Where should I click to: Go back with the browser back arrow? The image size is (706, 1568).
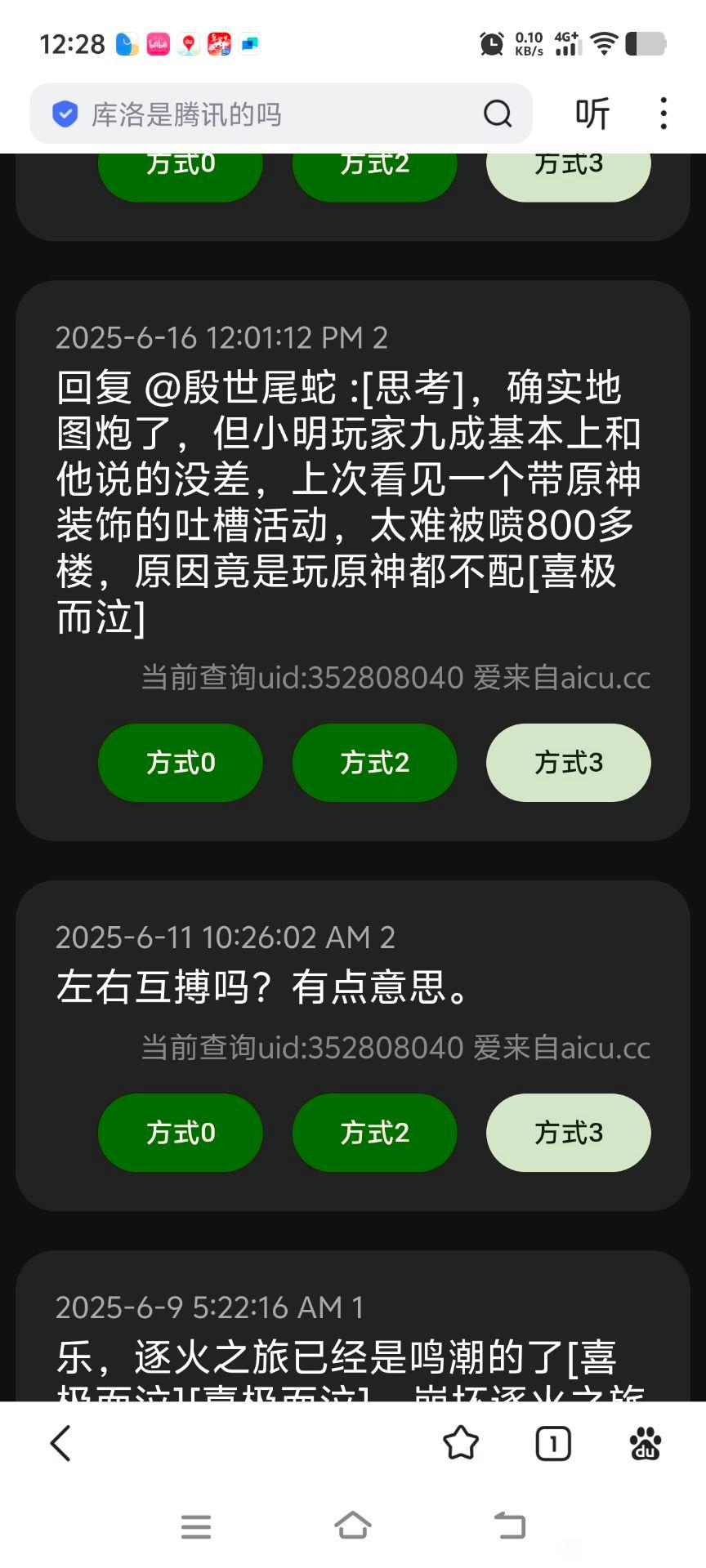61,1443
